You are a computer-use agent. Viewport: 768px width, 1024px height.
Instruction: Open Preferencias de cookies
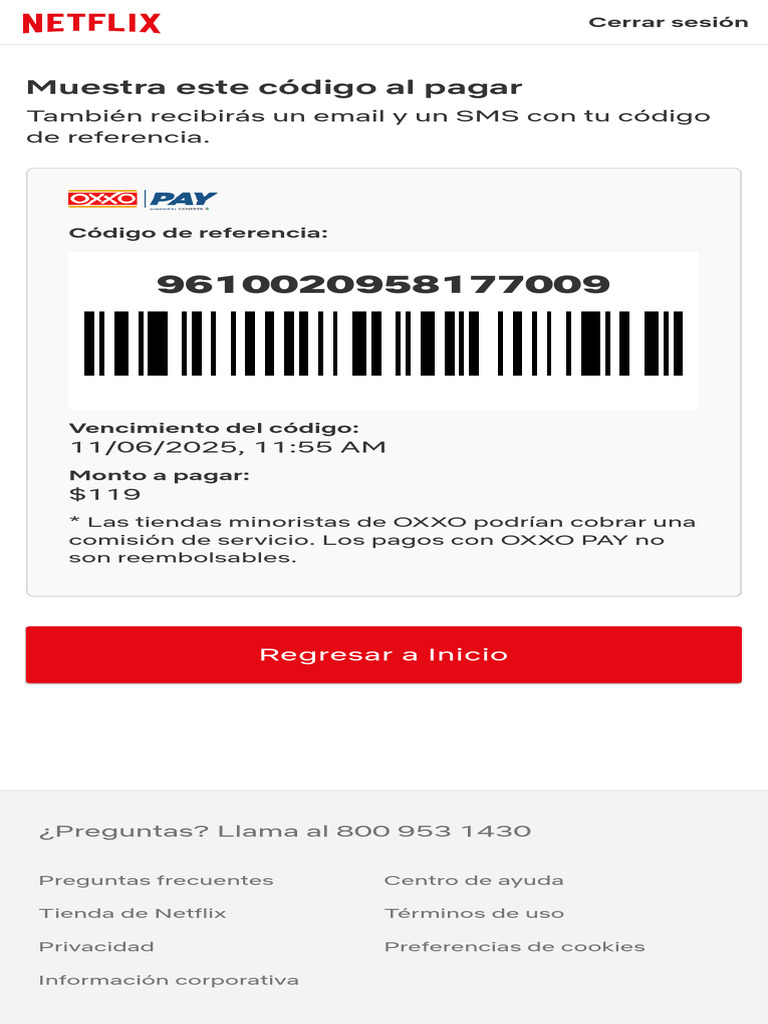pyautogui.click(x=515, y=946)
